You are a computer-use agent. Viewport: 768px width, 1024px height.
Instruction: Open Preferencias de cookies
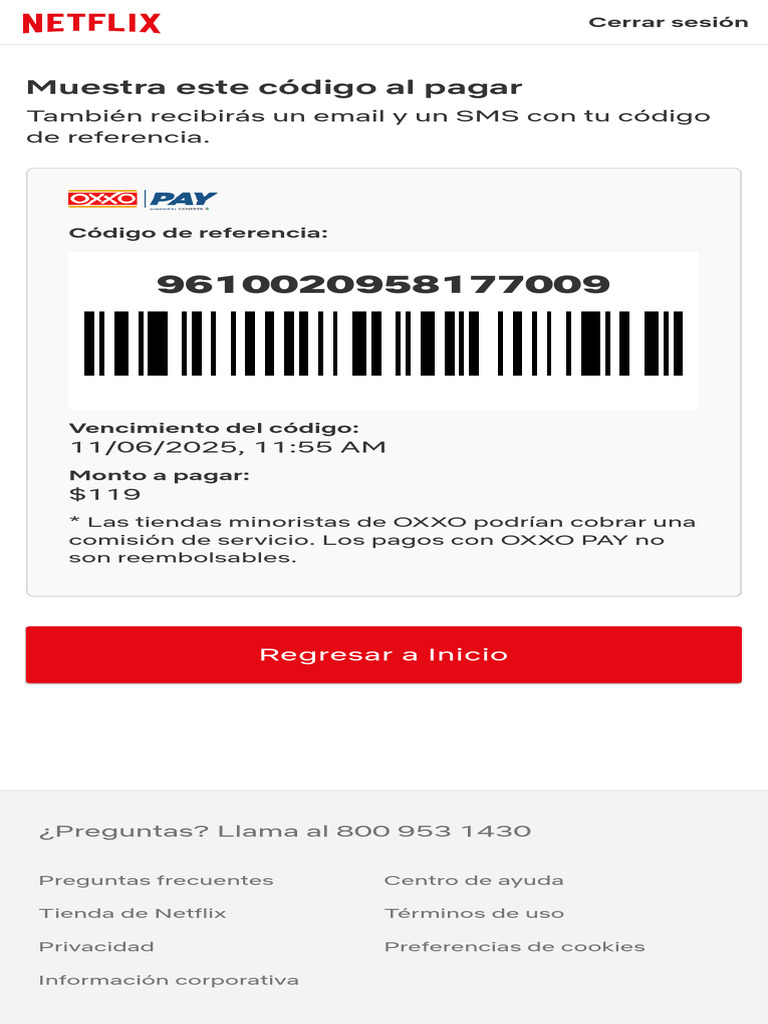pyautogui.click(x=515, y=946)
